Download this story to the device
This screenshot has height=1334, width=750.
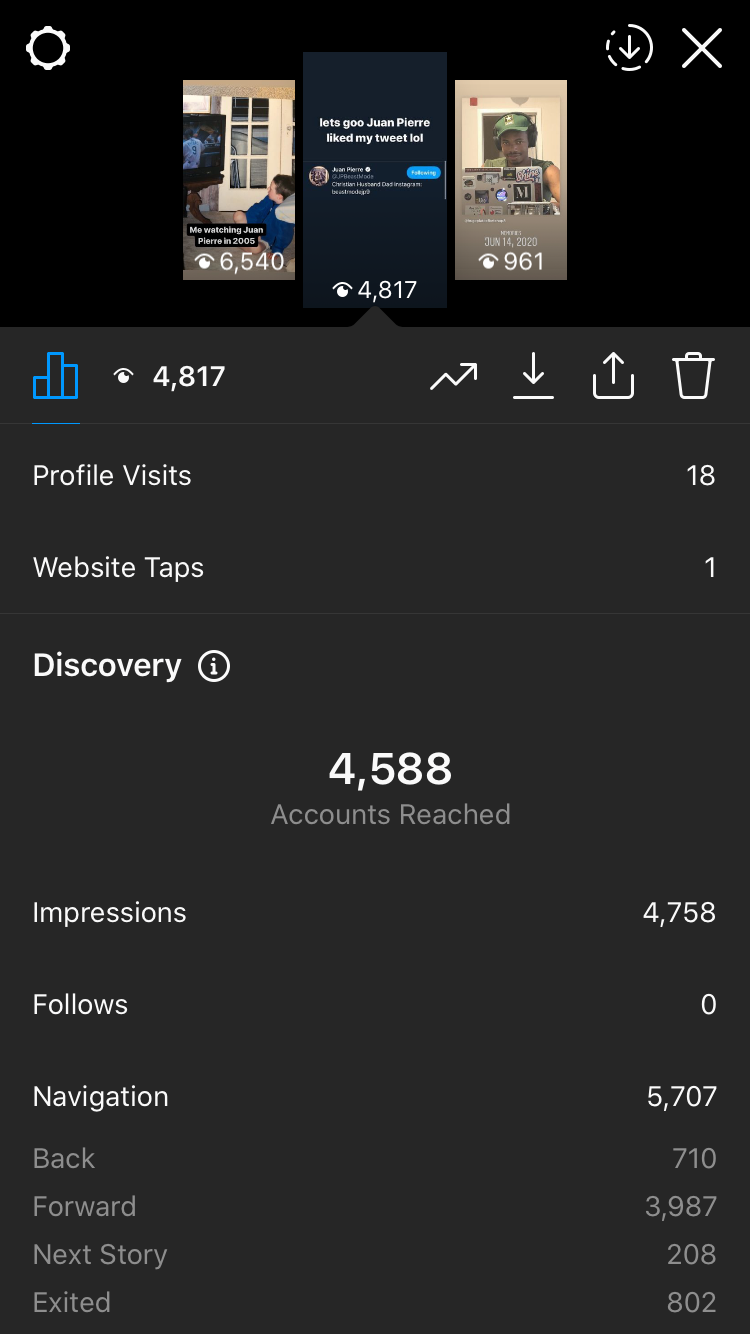pyautogui.click(x=534, y=376)
